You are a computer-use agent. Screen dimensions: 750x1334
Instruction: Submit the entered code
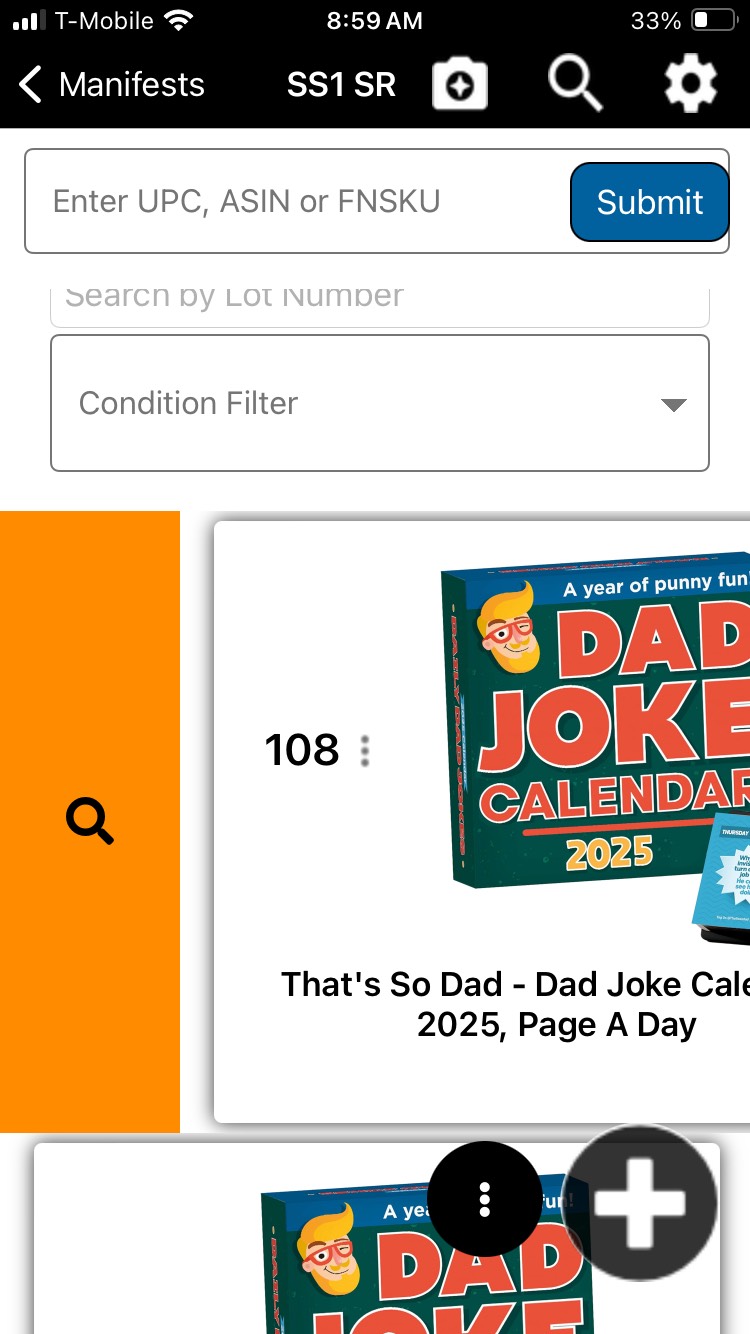[x=650, y=202]
